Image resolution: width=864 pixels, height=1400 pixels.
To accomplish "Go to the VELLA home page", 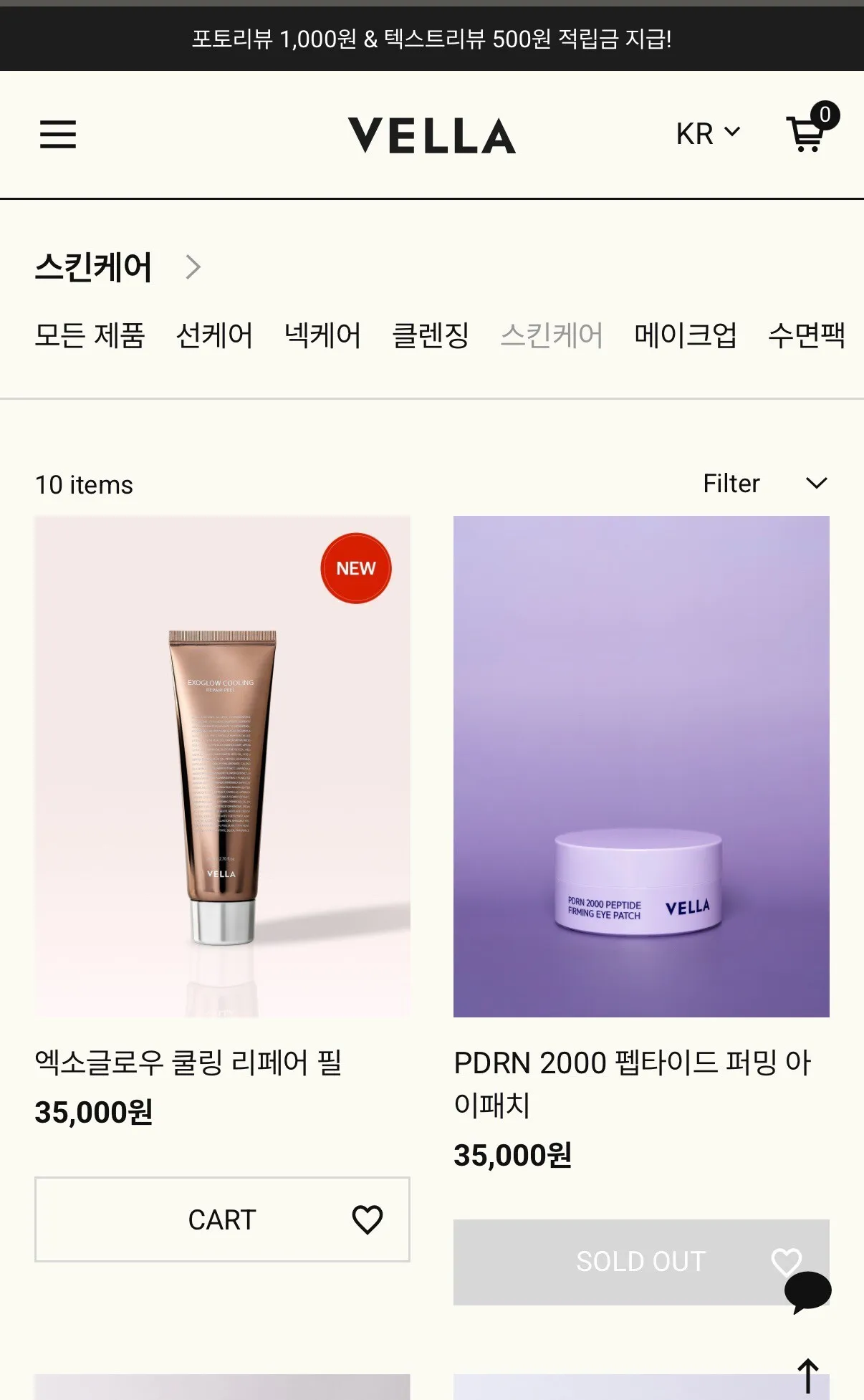I will click(x=432, y=135).
